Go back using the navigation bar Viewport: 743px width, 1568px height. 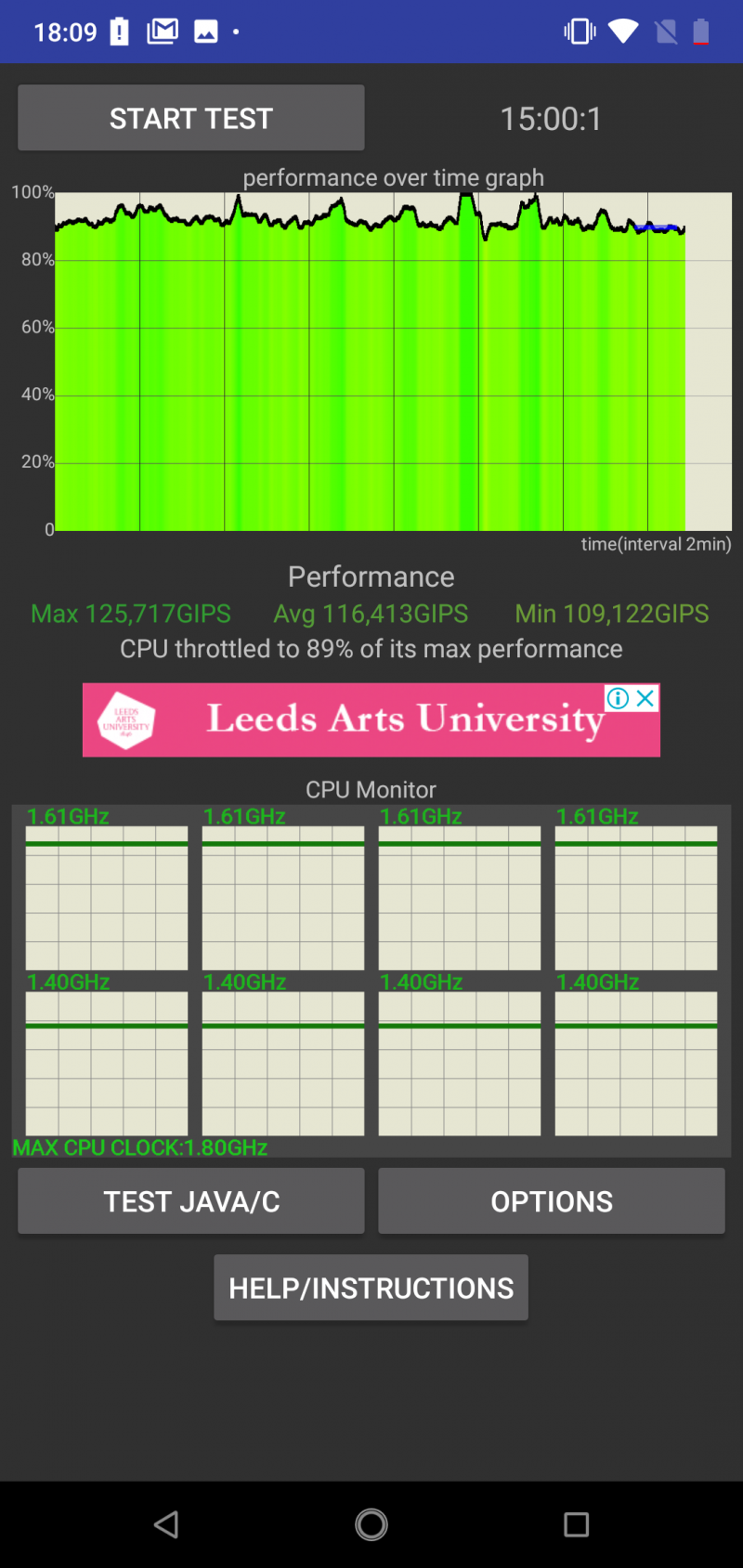[166, 1524]
